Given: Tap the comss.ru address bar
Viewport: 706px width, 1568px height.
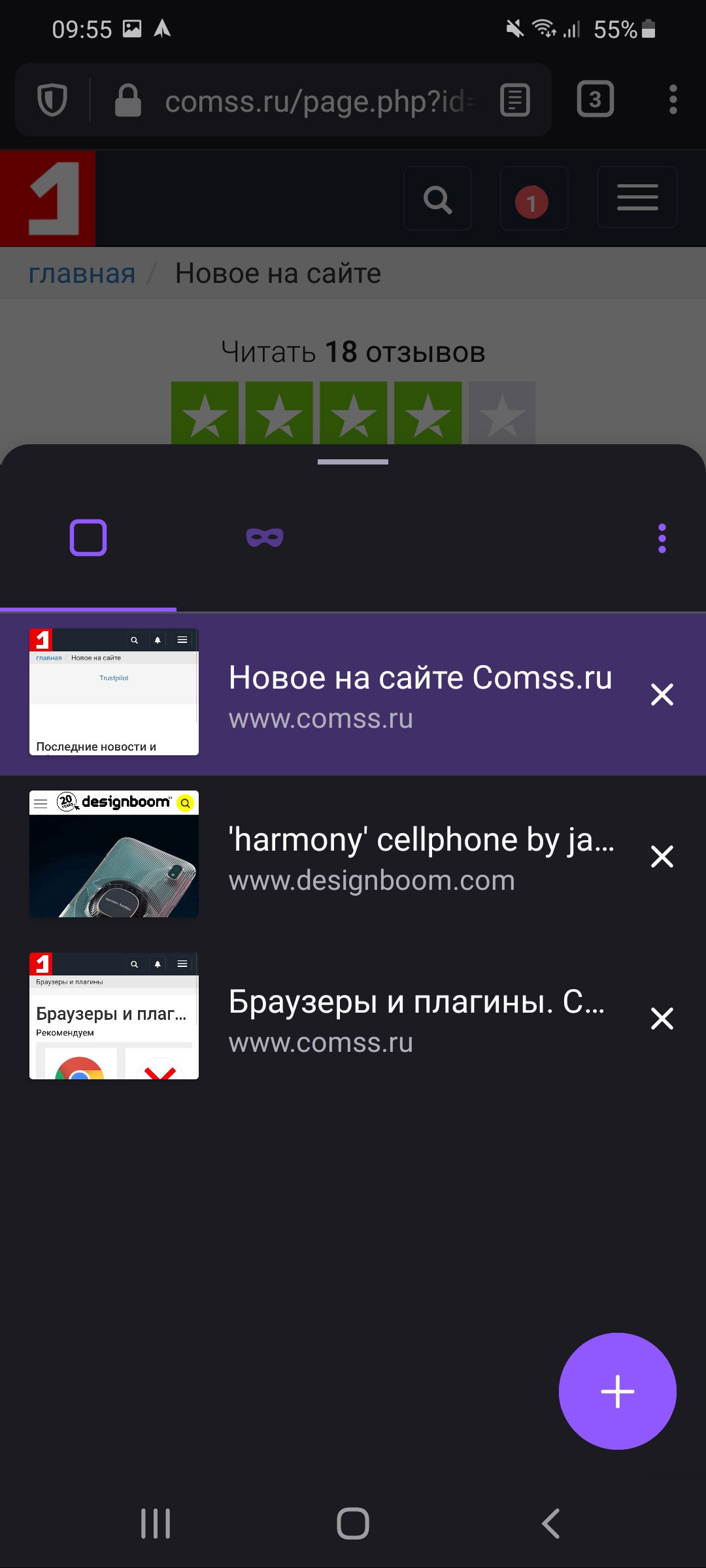Looking at the screenshot, I should (x=314, y=101).
